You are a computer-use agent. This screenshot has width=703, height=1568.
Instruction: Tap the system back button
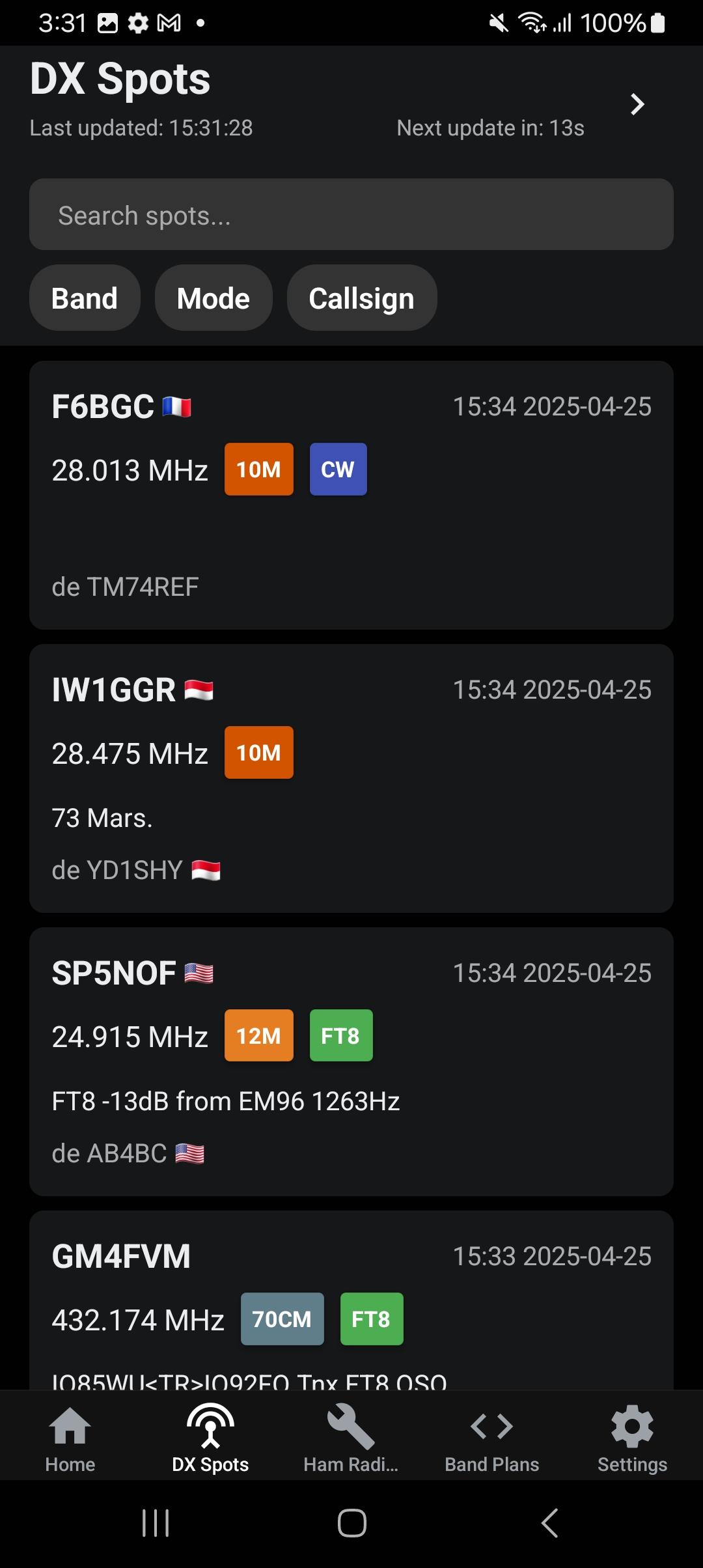(550, 1523)
